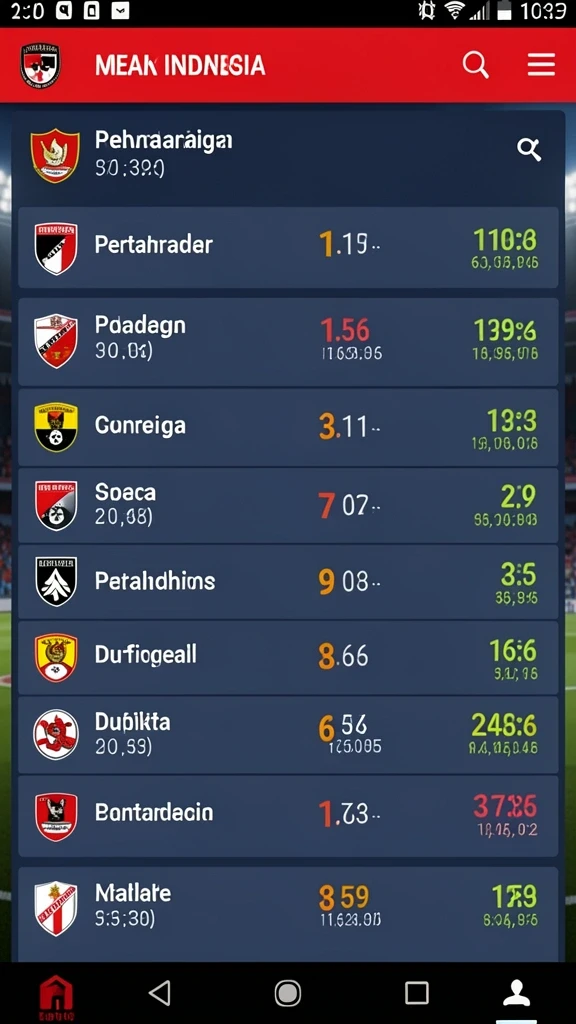This screenshot has width=576, height=1024.
Task: Tap the search icon beside Pehmaaraigan
Action: [x=529, y=150]
